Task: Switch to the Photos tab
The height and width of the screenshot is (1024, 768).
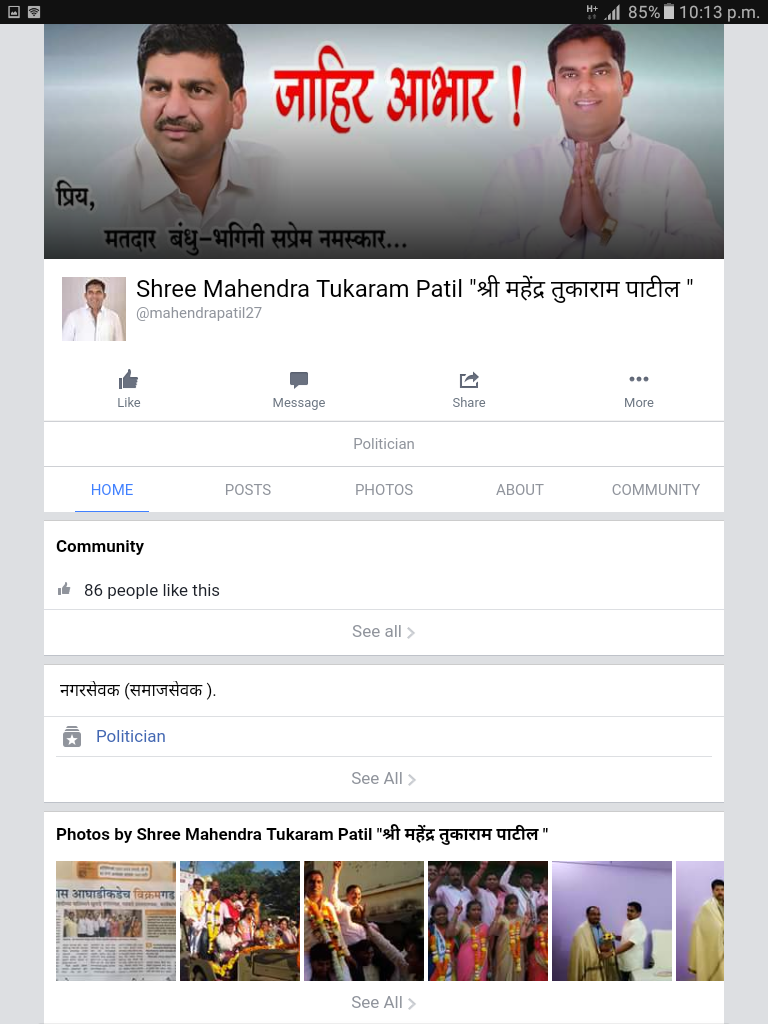Action: 384,489
